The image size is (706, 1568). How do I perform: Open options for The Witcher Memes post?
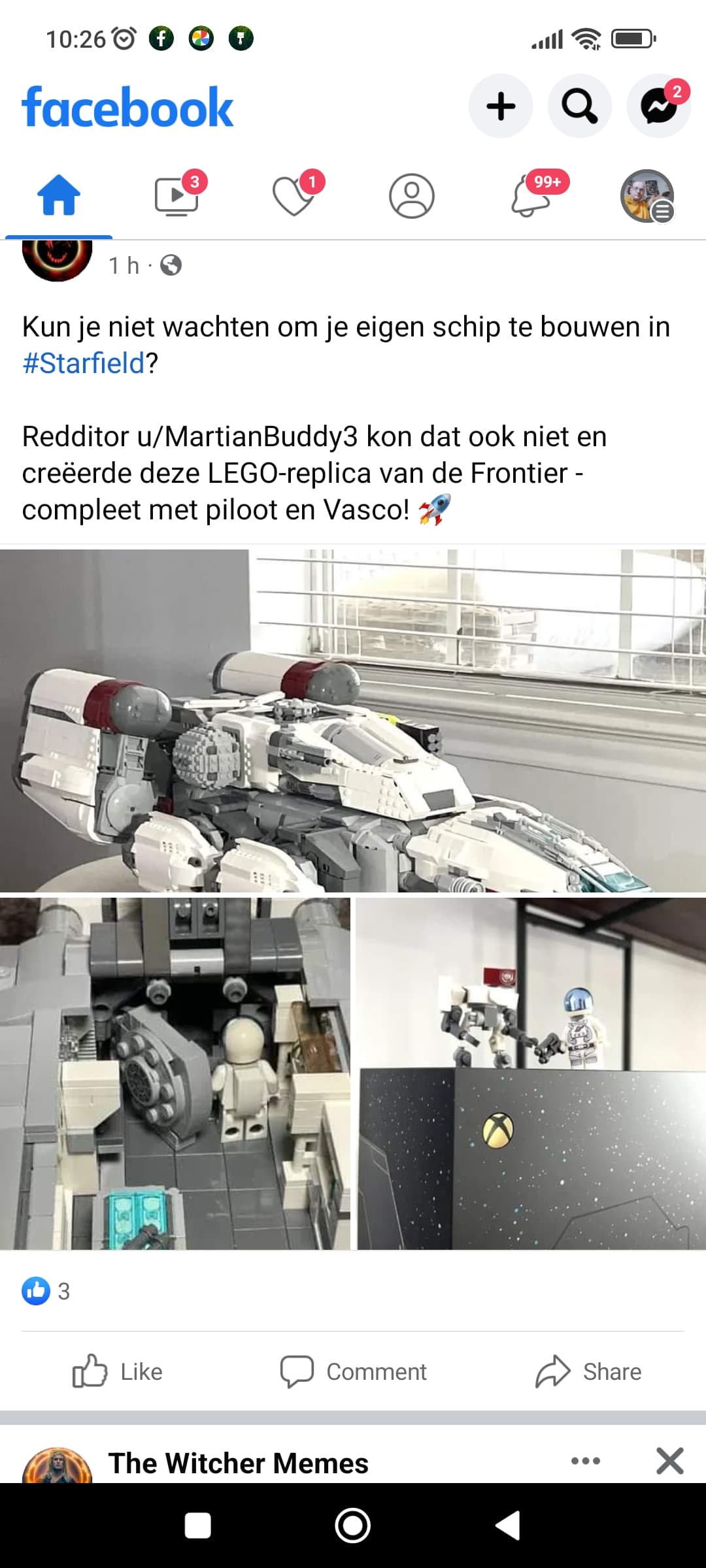click(586, 1461)
